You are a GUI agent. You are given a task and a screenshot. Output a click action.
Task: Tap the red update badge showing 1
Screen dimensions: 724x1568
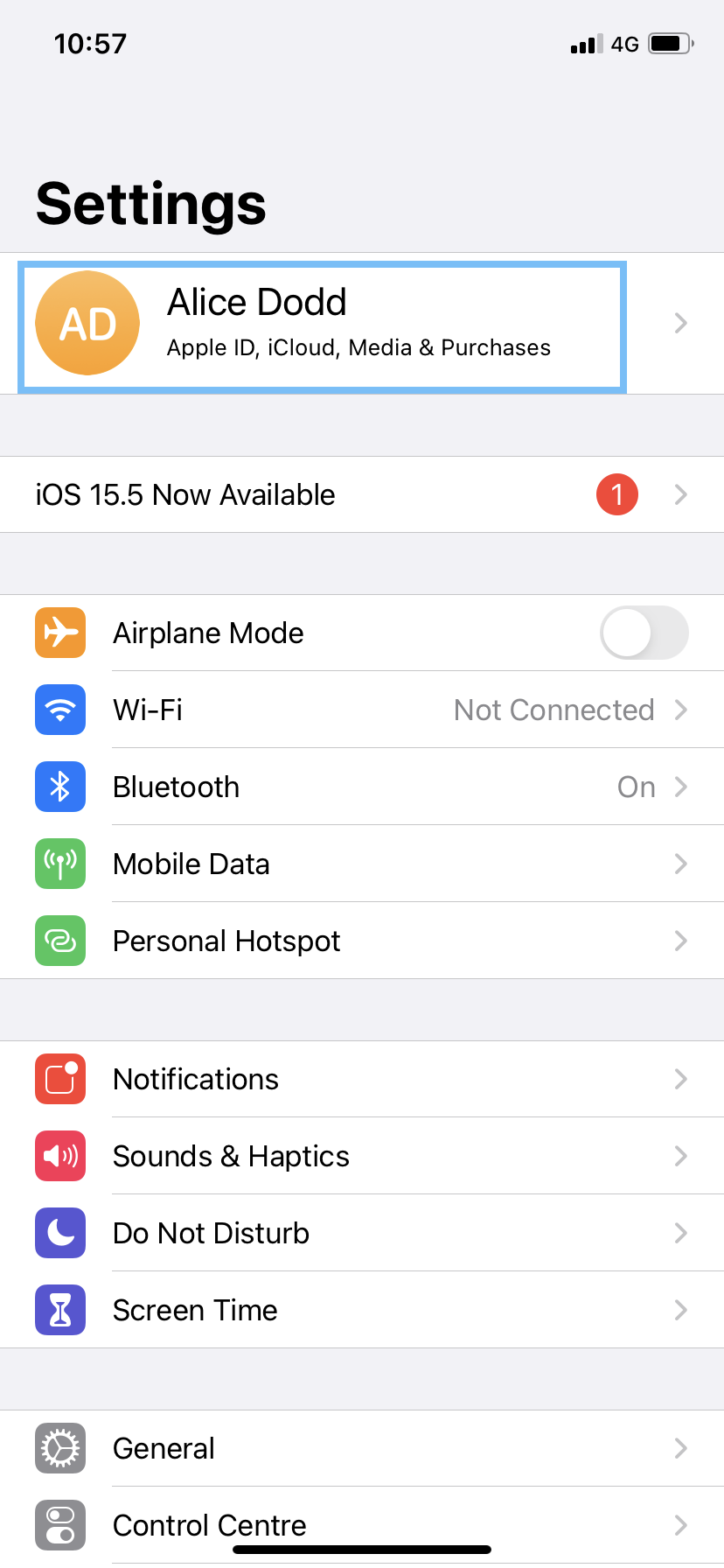coord(616,494)
